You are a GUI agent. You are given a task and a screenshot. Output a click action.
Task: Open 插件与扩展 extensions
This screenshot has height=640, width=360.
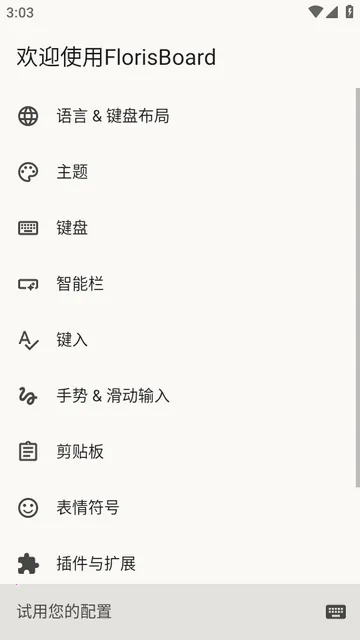(178, 563)
